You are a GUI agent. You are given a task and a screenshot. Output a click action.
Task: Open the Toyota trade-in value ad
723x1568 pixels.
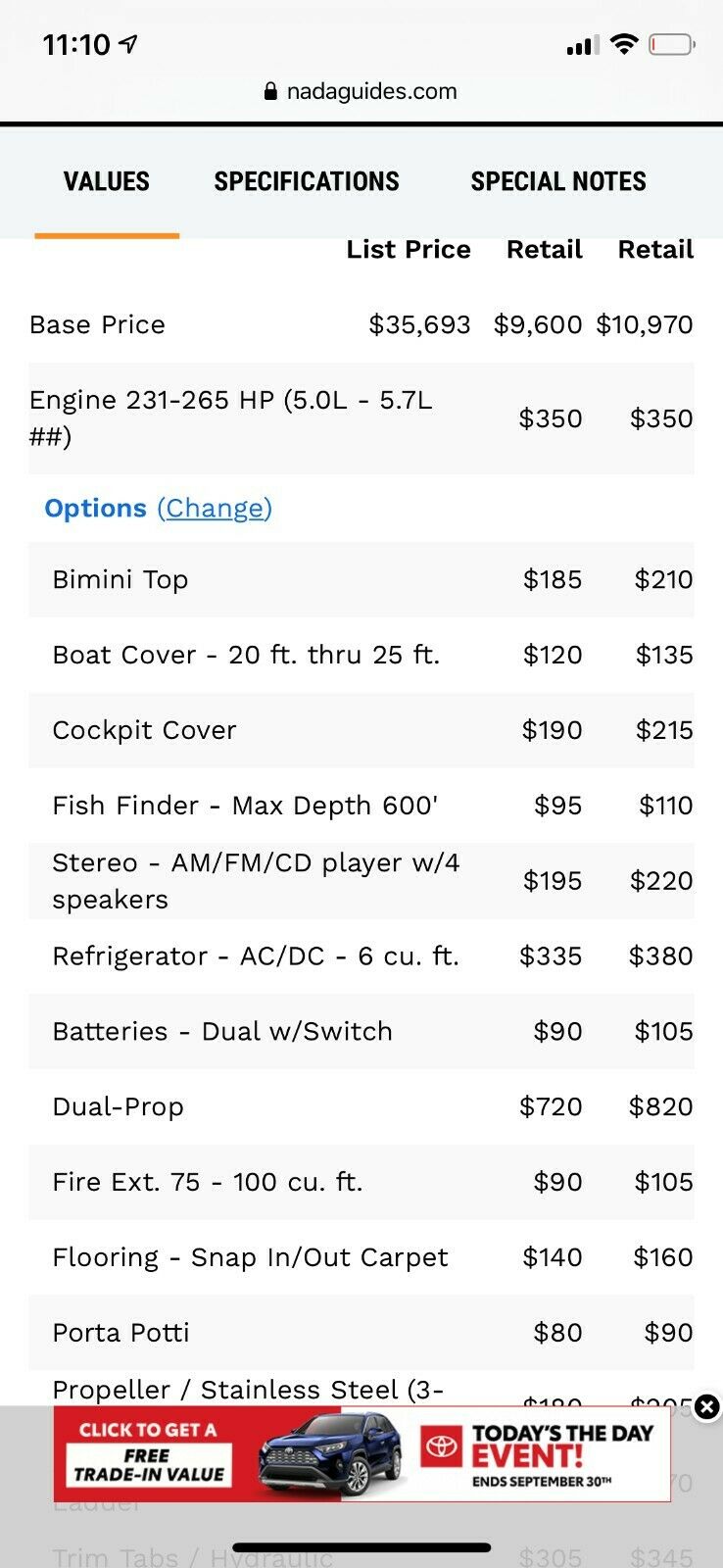click(x=362, y=1454)
